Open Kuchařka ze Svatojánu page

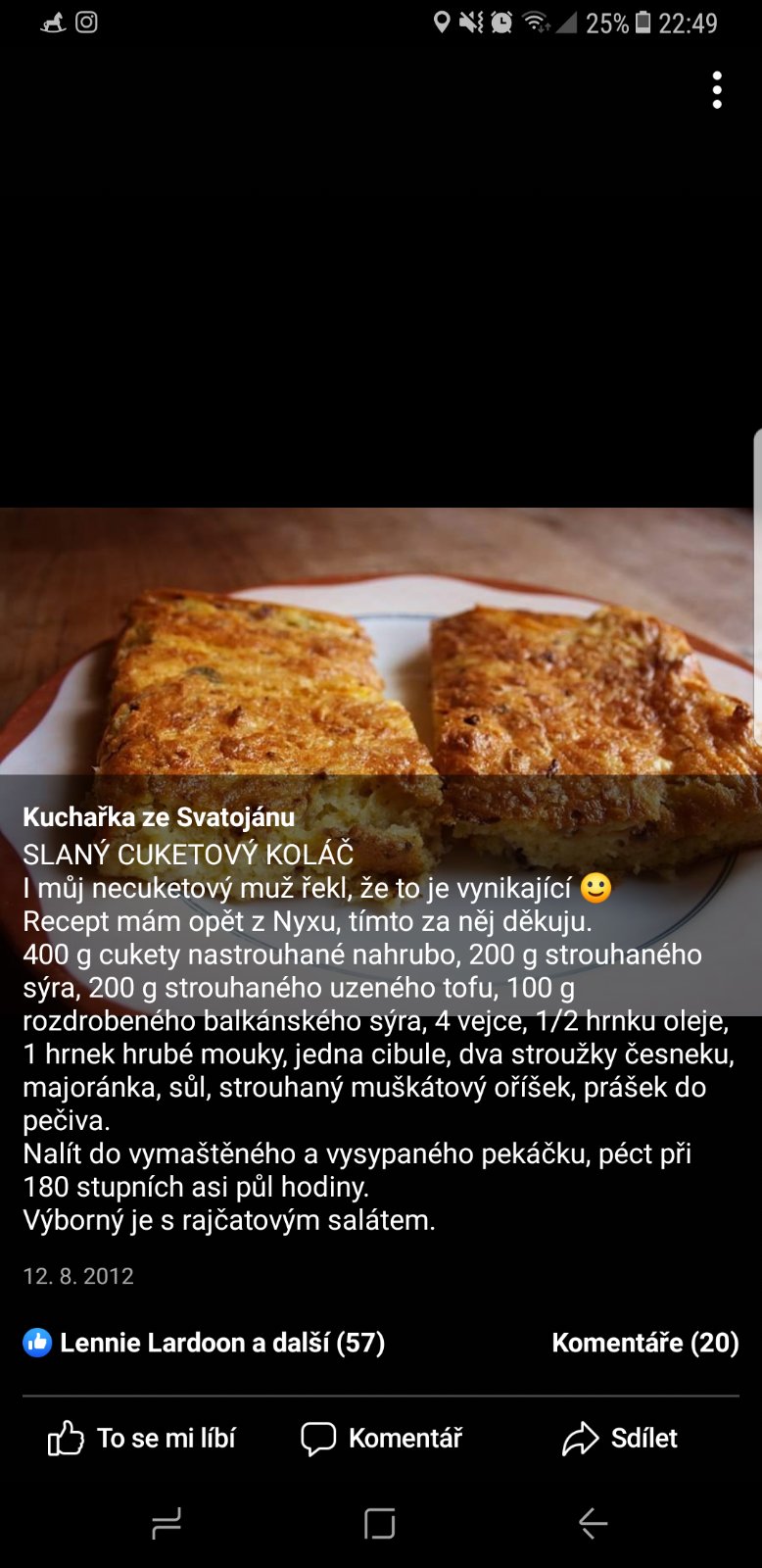pyautogui.click(x=159, y=816)
